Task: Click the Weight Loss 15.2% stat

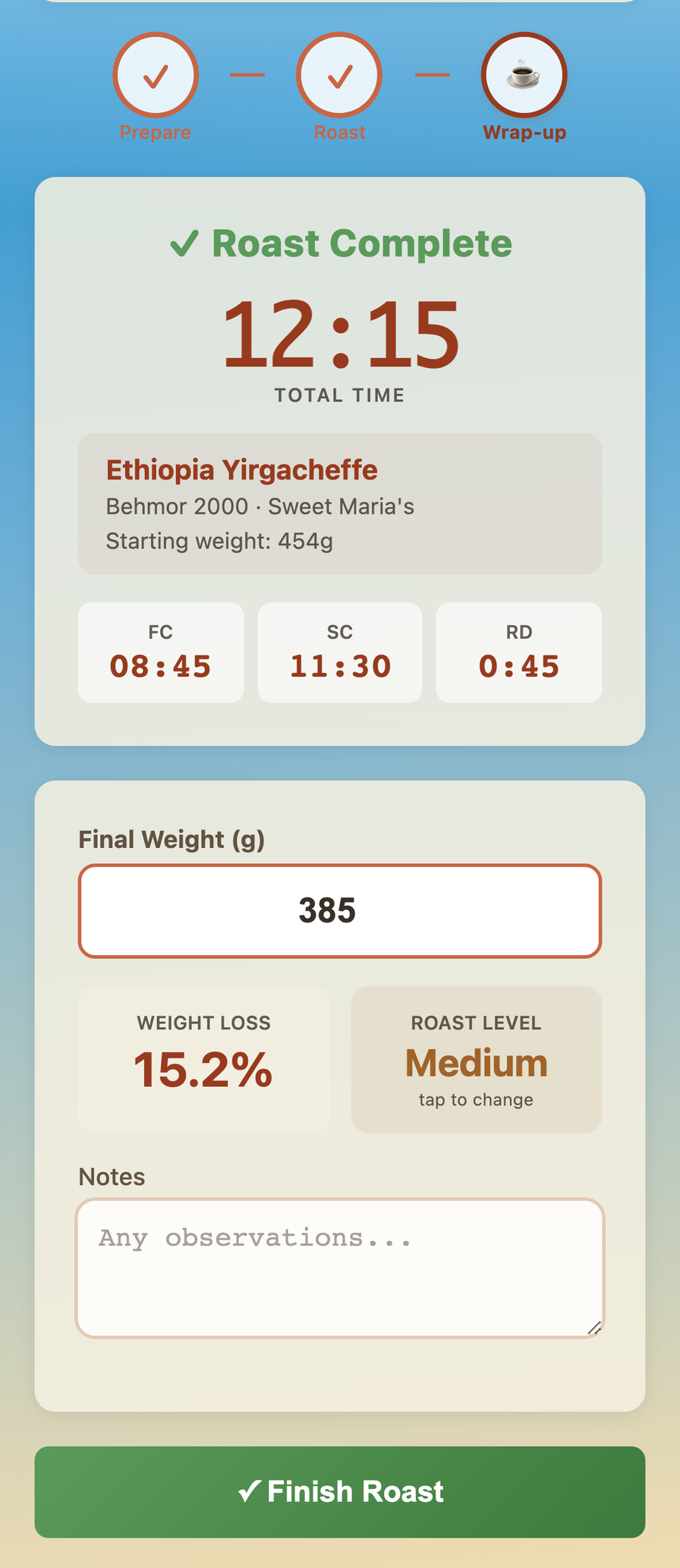Action: tap(203, 1059)
